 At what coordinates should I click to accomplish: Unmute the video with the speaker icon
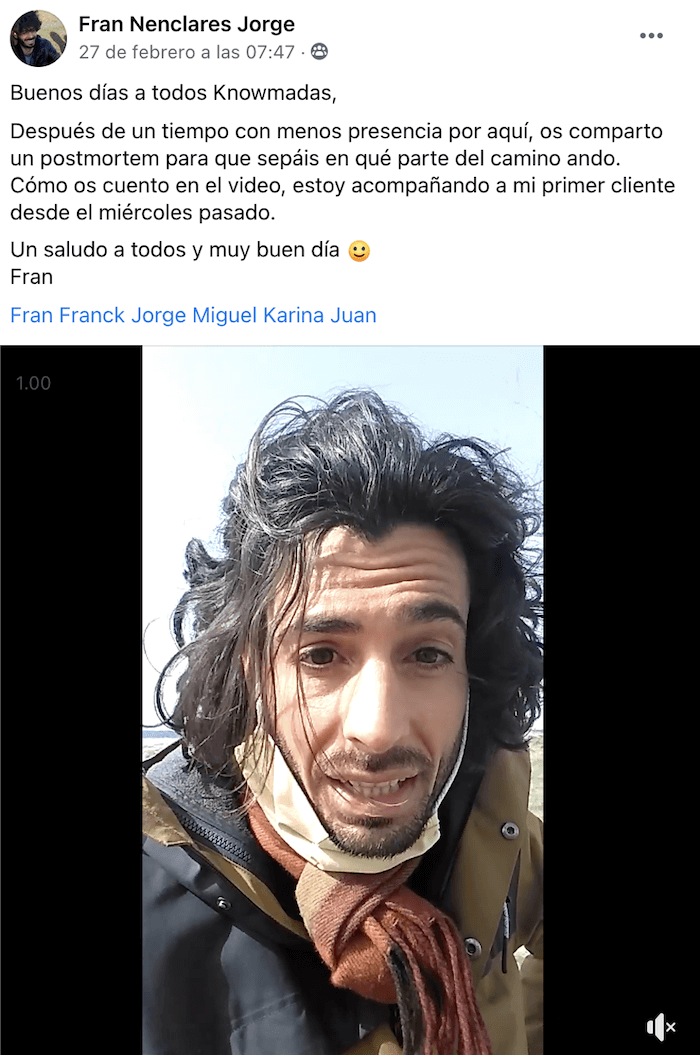pyautogui.click(x=660, y=1027)
